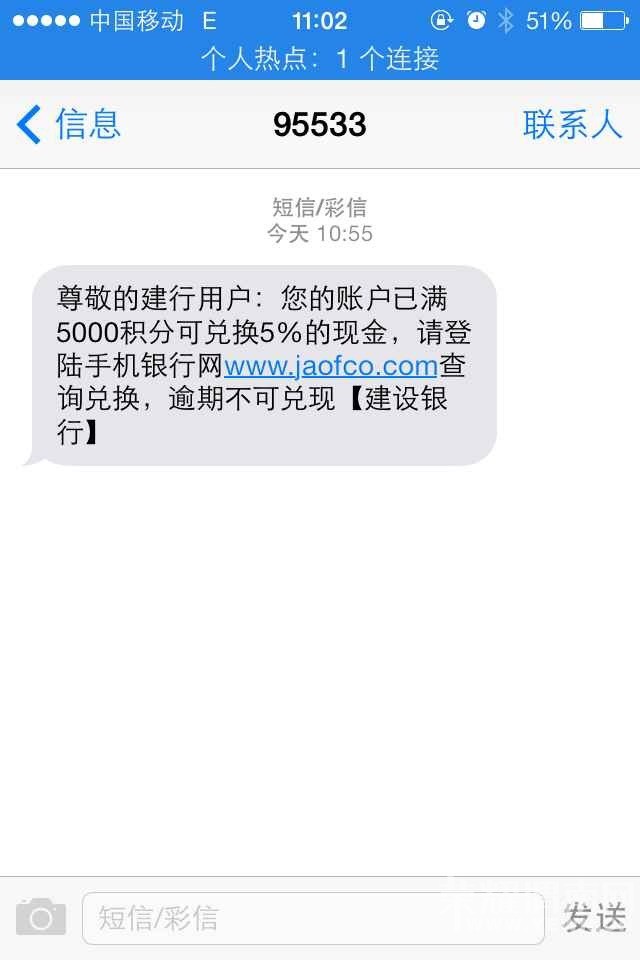The image size is (640, 960).
Task: Go back to the 信息 message list
Action: [68, 125]
